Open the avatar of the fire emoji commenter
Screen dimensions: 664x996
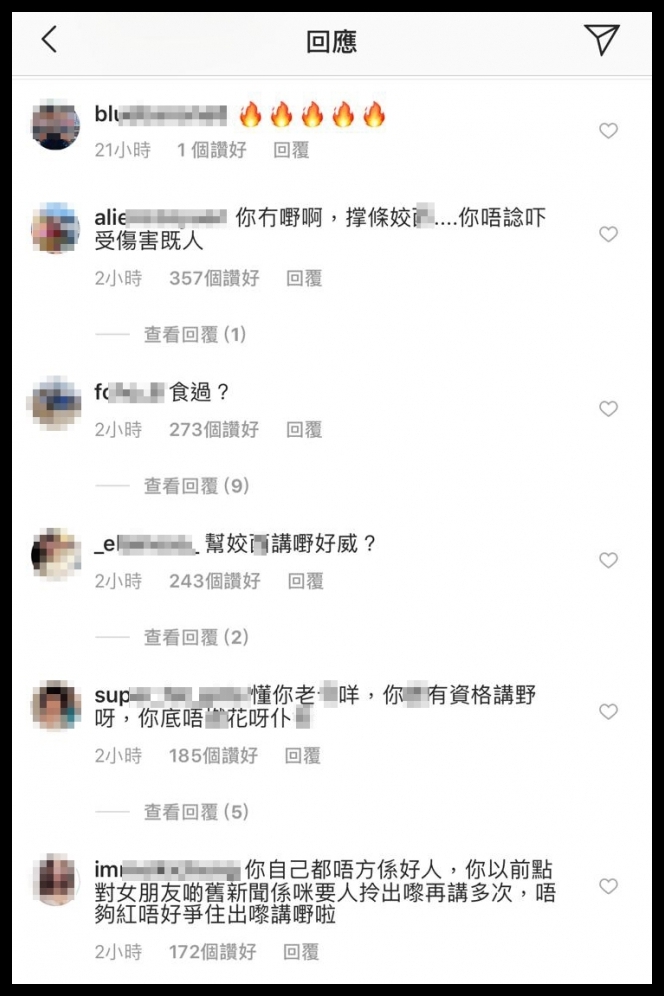[x=55, y=126]
